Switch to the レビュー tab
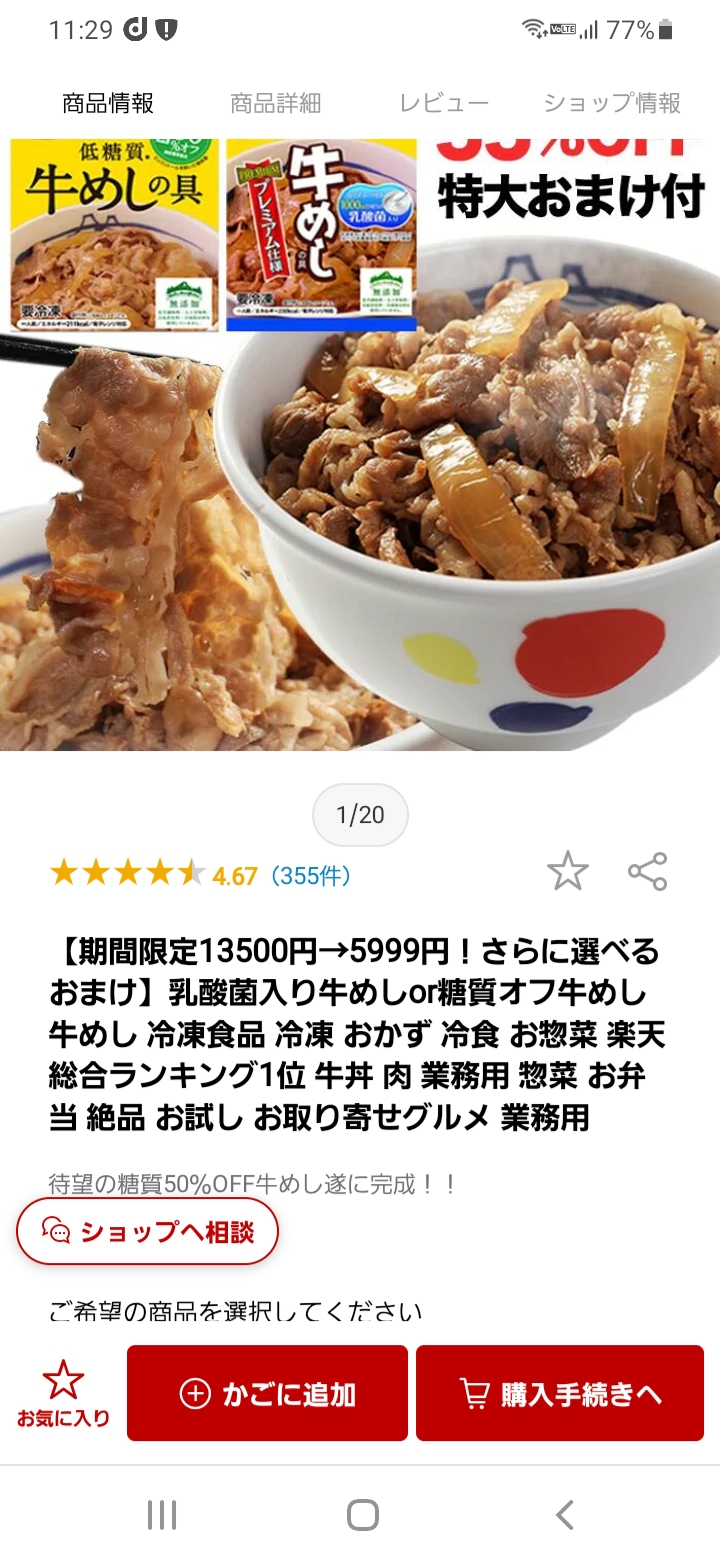The width and height of the screenshot is (720, 1560). (x=444, y=103)
